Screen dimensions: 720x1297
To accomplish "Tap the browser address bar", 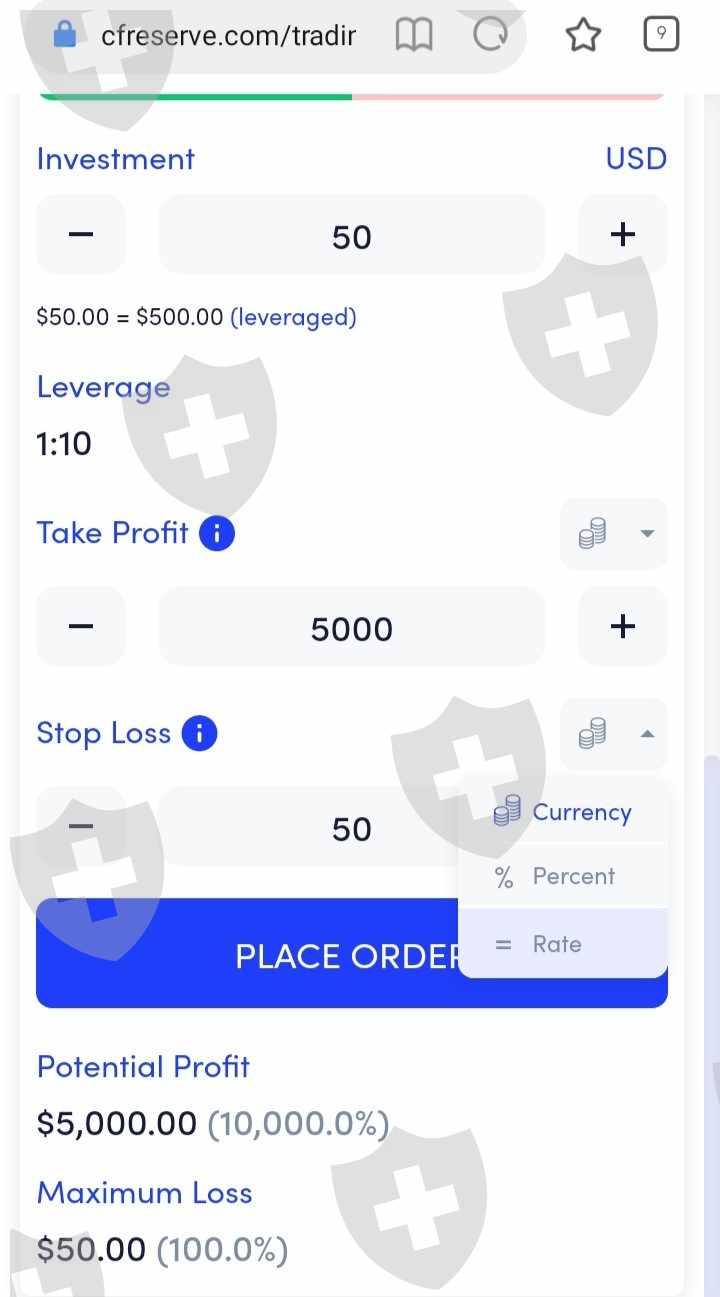I will tap(229, 37).
